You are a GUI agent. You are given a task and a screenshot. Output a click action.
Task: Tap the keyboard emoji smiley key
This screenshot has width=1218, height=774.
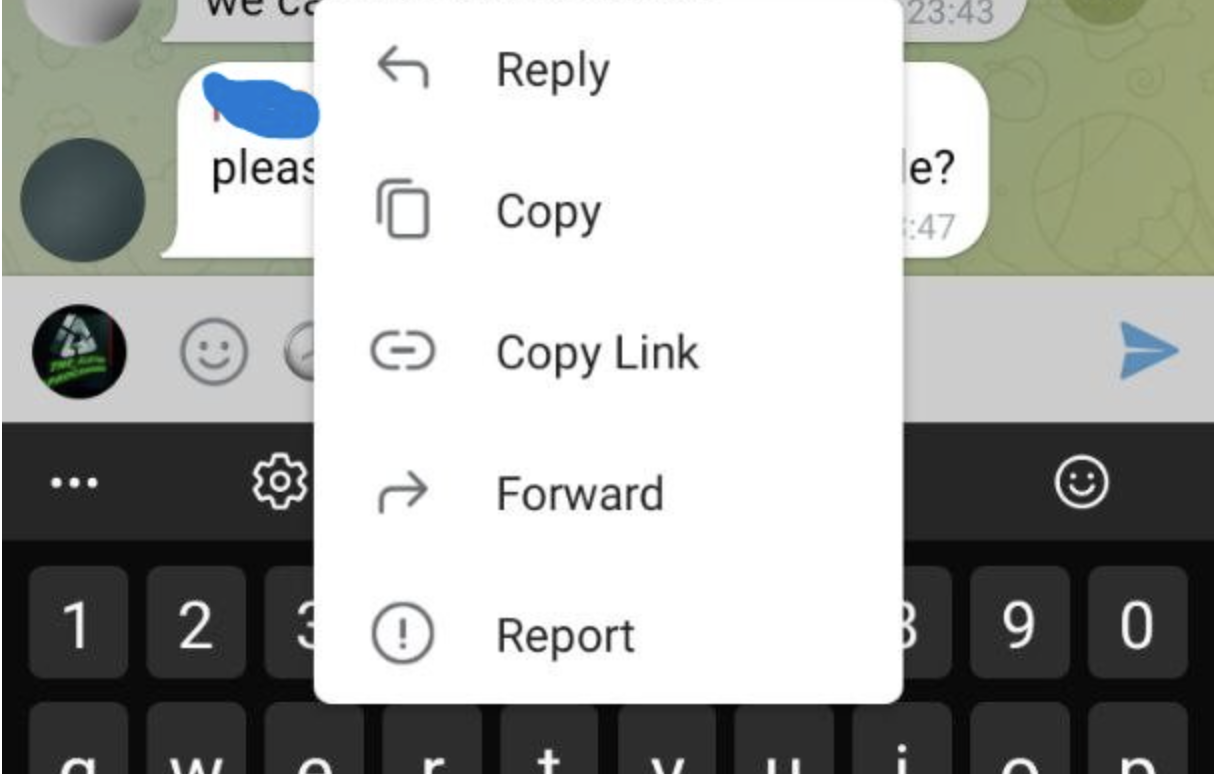pos(1082,484)
